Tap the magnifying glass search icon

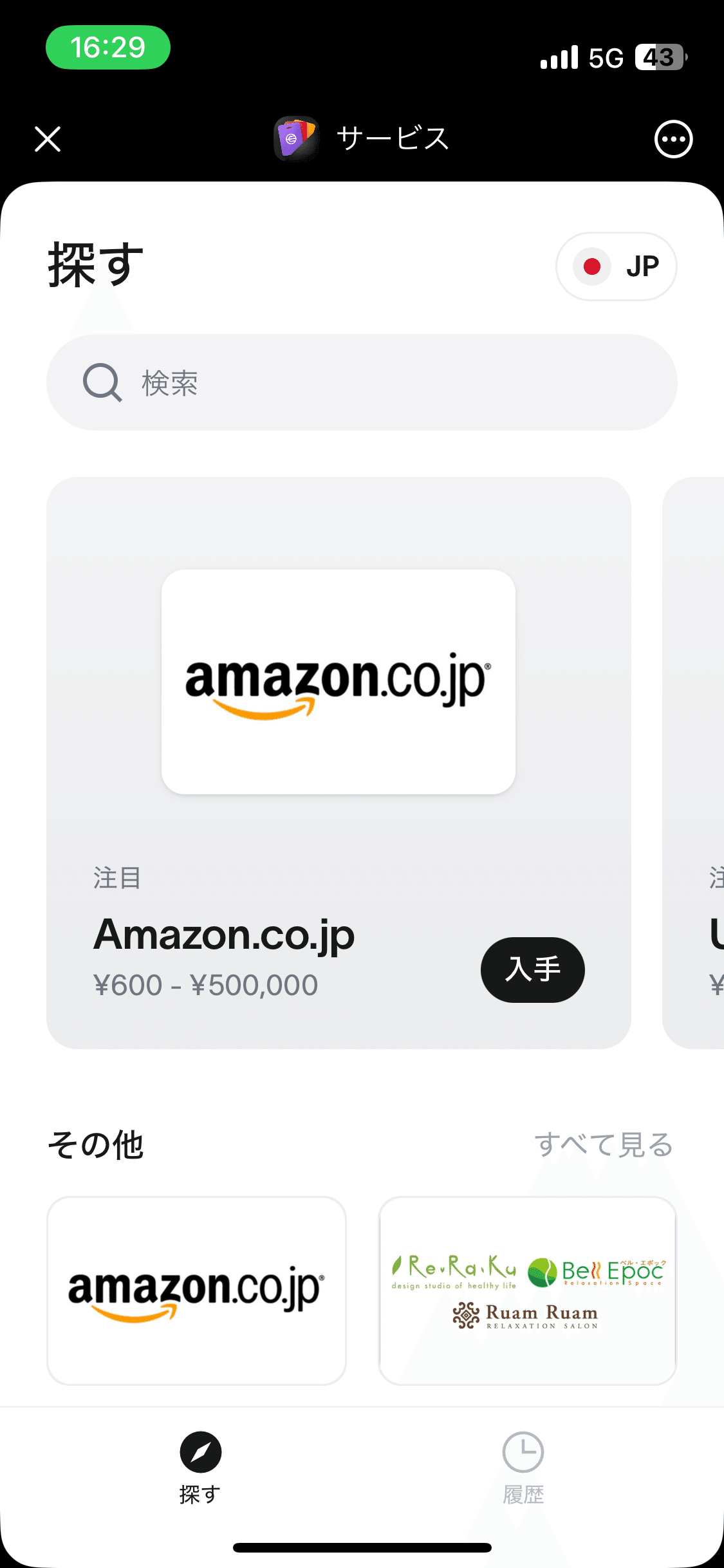click(101, 382)
